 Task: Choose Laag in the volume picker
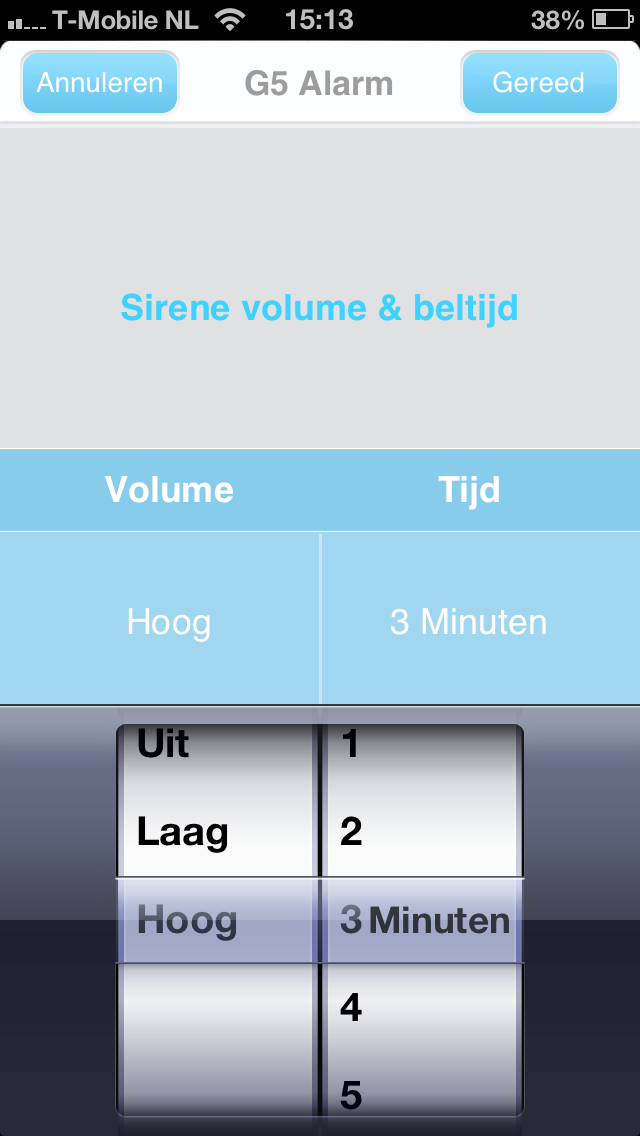[183, 832]
